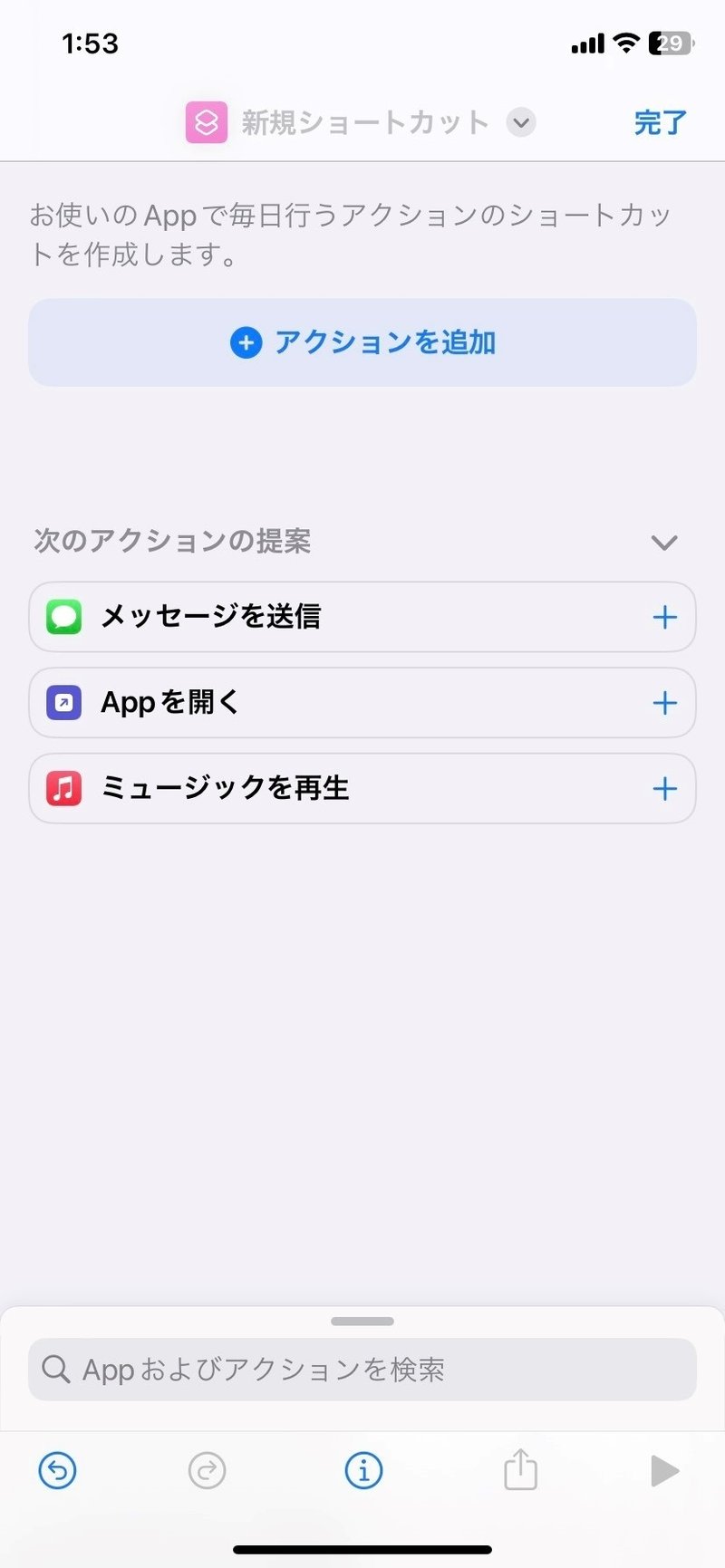Add the Appを開く action

click(x=665, y=703)
